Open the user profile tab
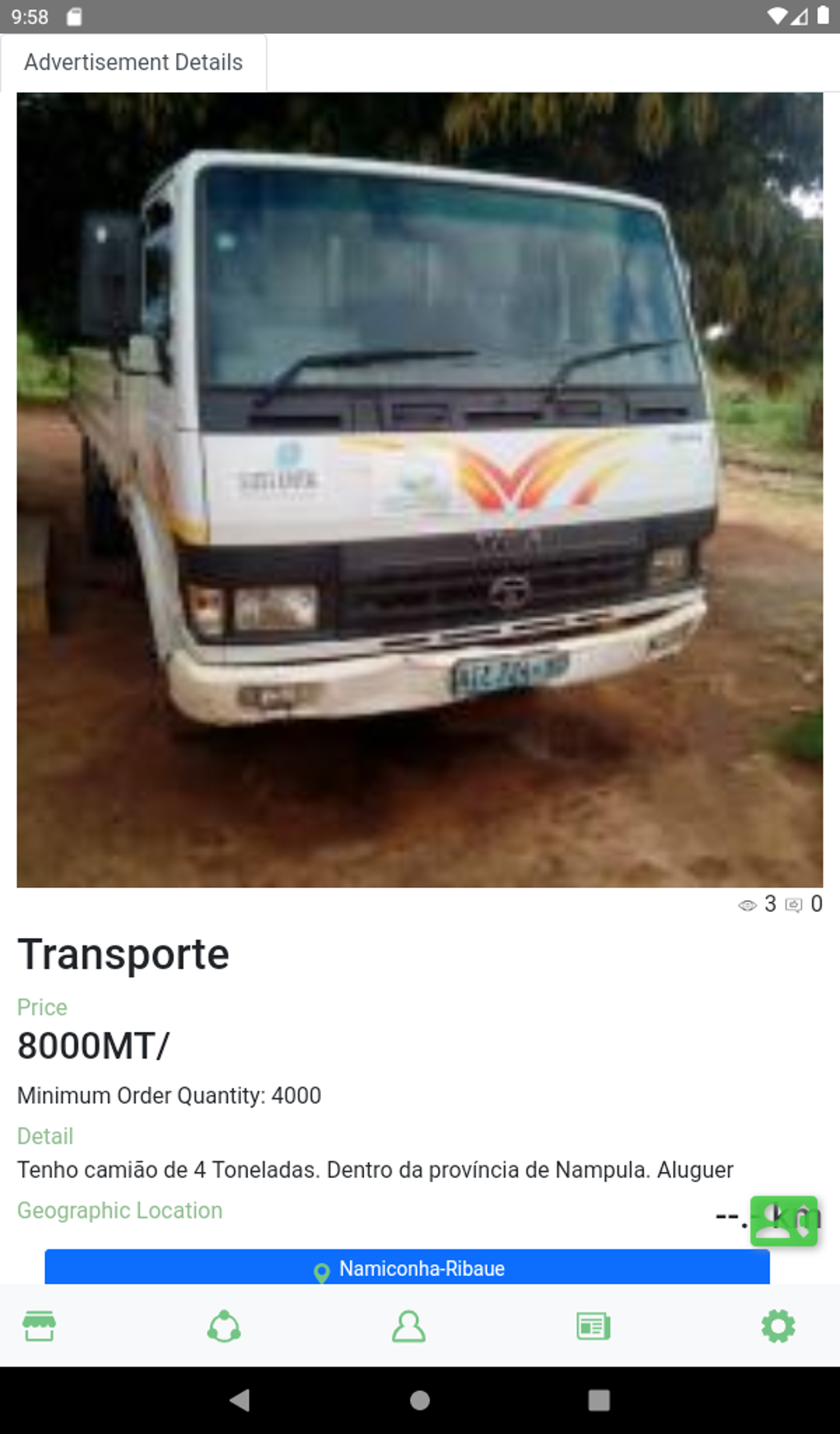 pyautogui.click(x=408, y=1326)
